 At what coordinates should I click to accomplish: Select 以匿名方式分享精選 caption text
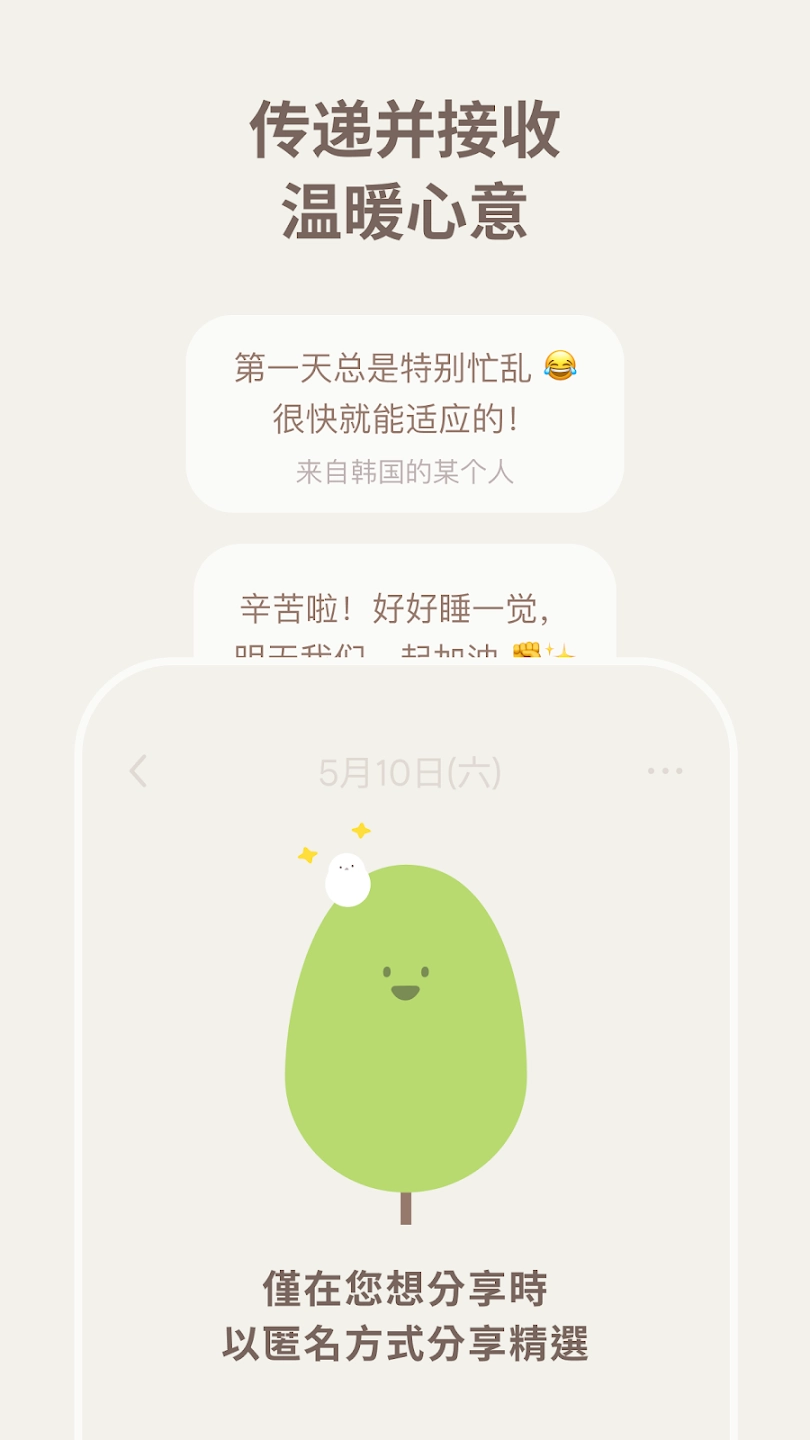click(403, 1345)
